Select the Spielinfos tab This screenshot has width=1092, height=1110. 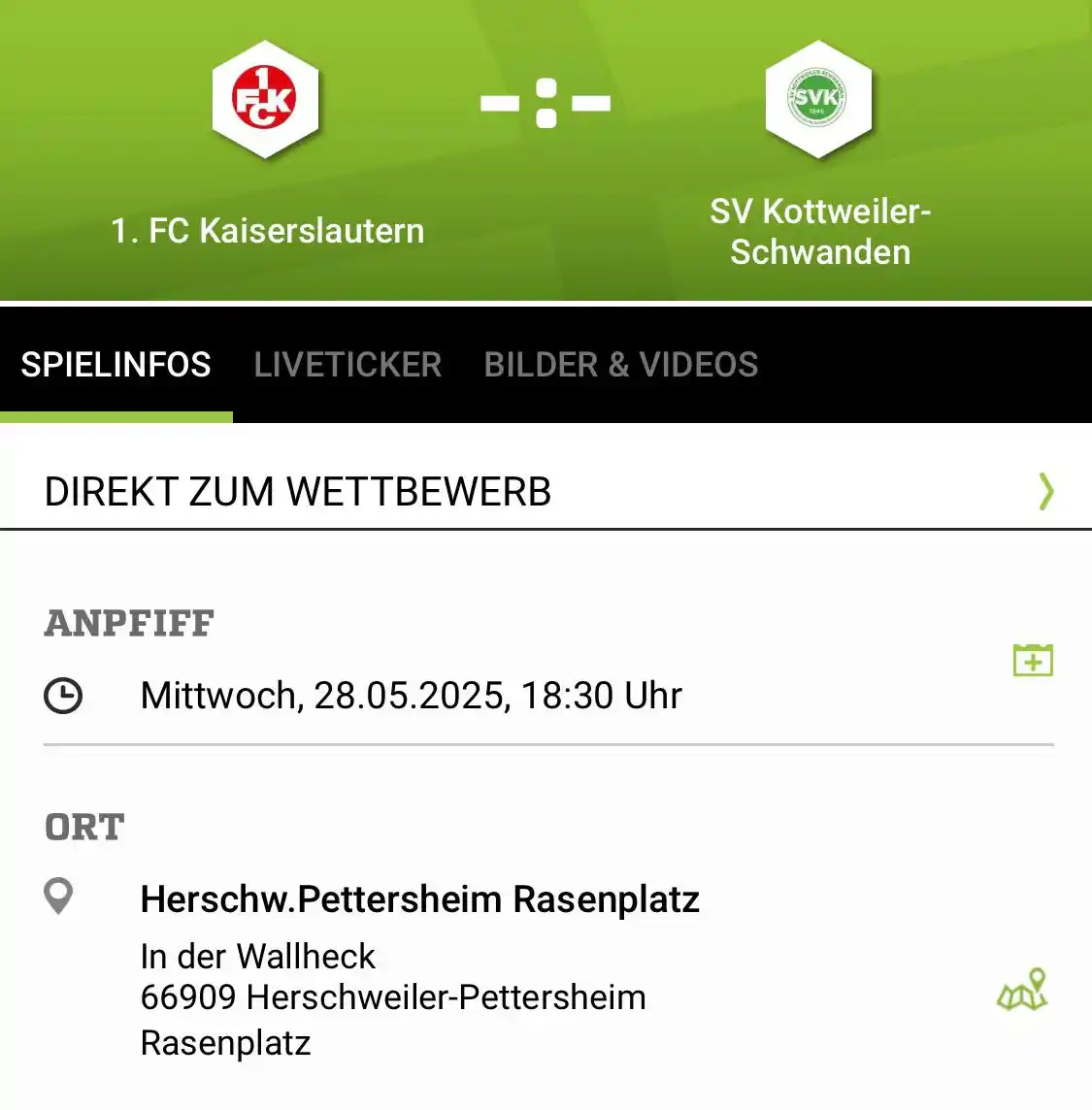click(x=116, y=365)
